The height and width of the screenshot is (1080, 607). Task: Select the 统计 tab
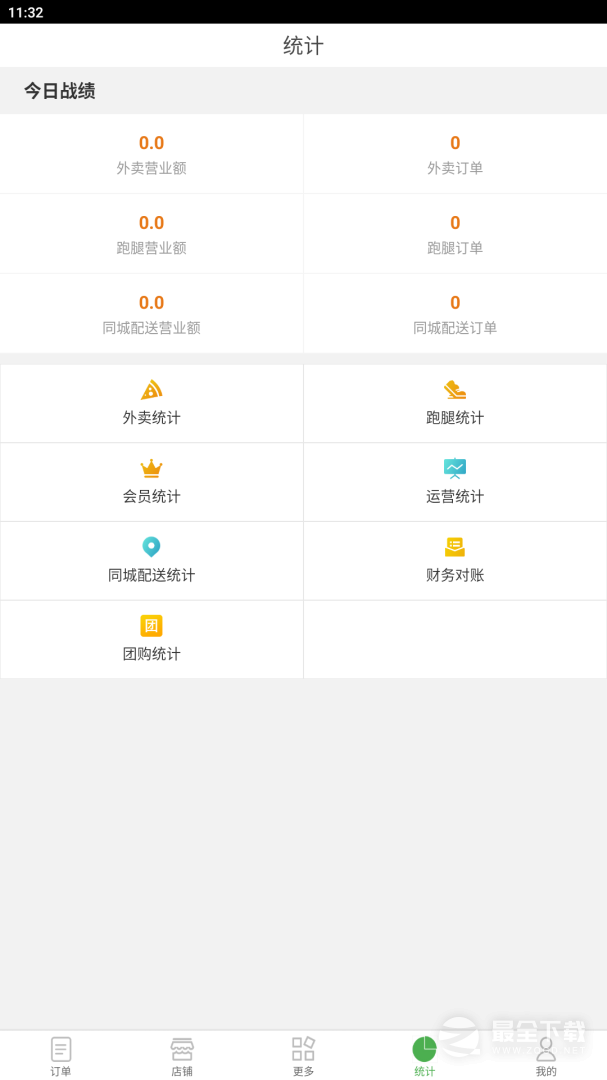[424, 1056]
